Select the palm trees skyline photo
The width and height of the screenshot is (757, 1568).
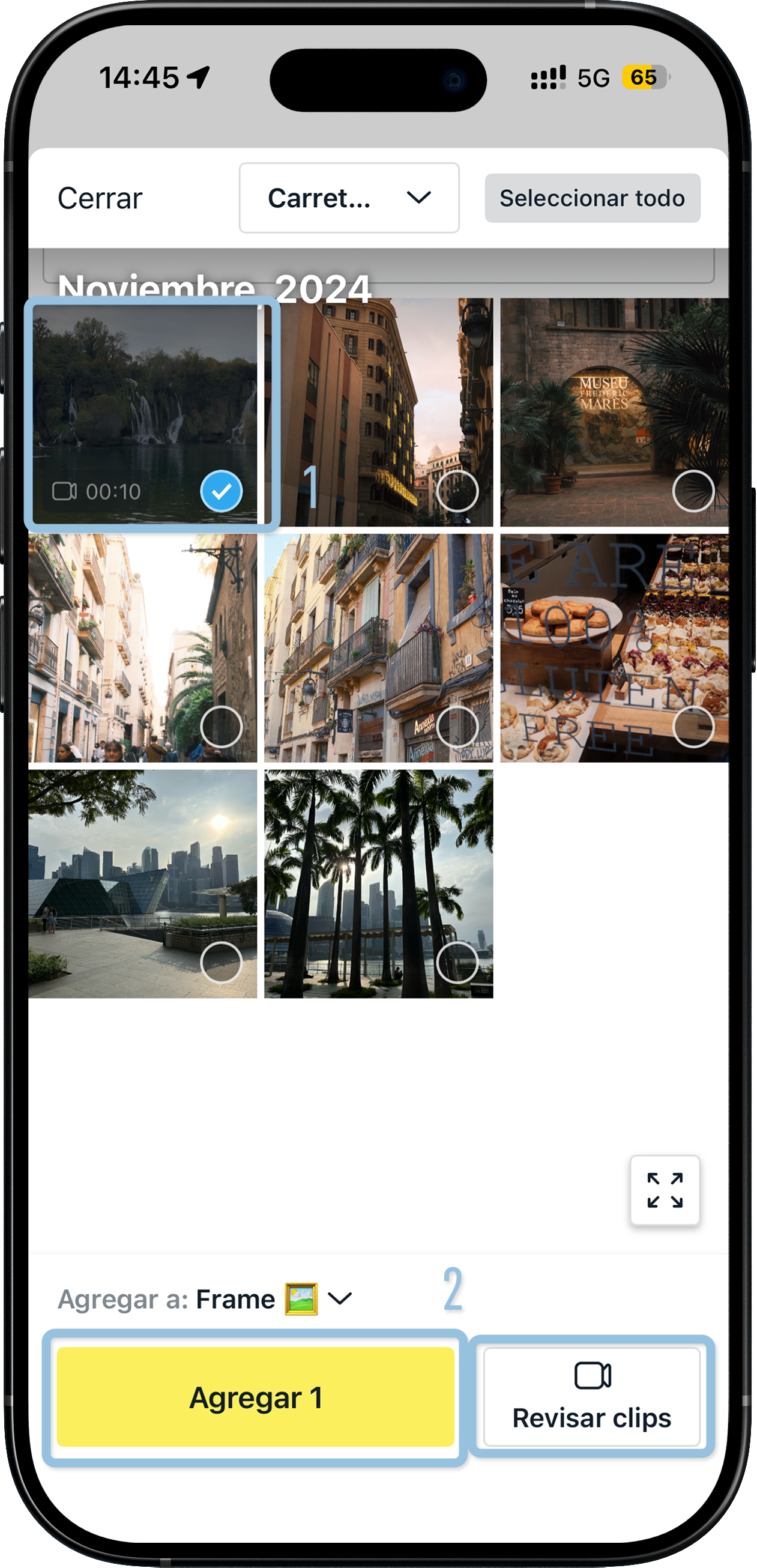(456, 962)
